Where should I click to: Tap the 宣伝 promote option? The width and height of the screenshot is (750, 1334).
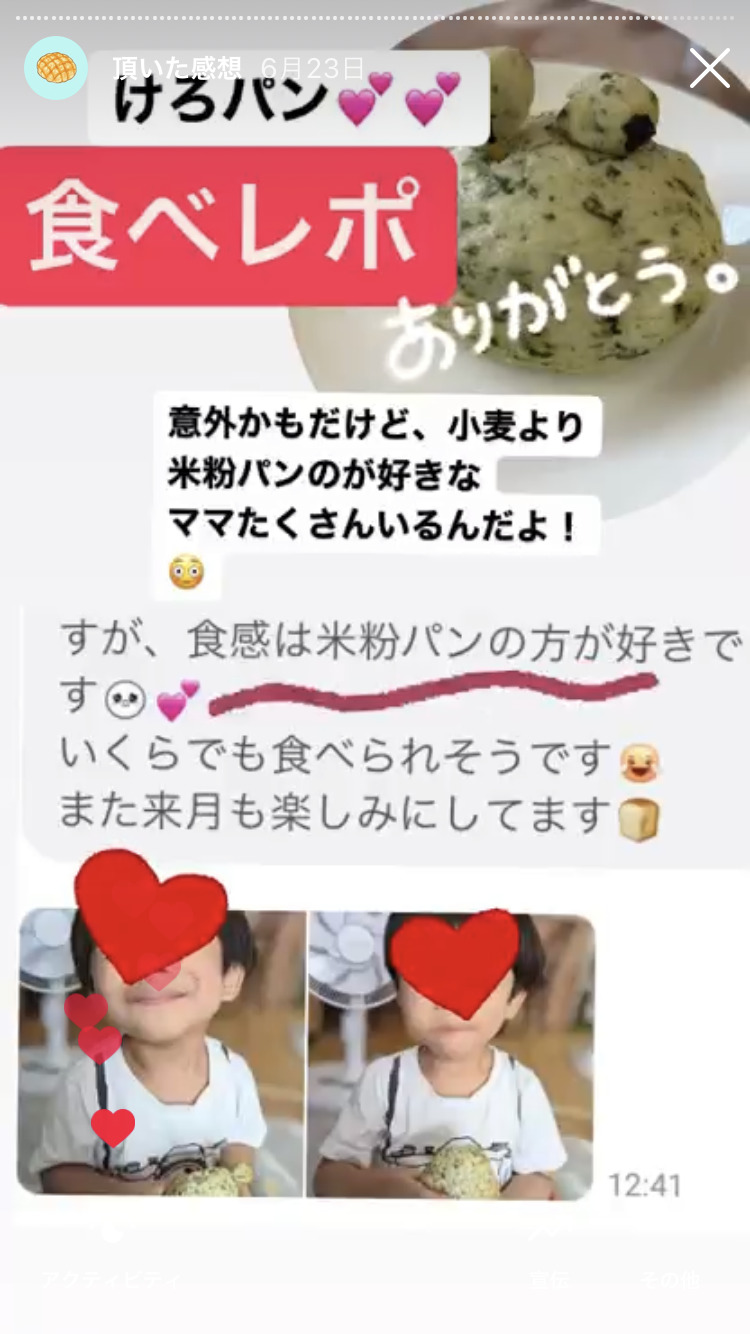pos(550,1260)
